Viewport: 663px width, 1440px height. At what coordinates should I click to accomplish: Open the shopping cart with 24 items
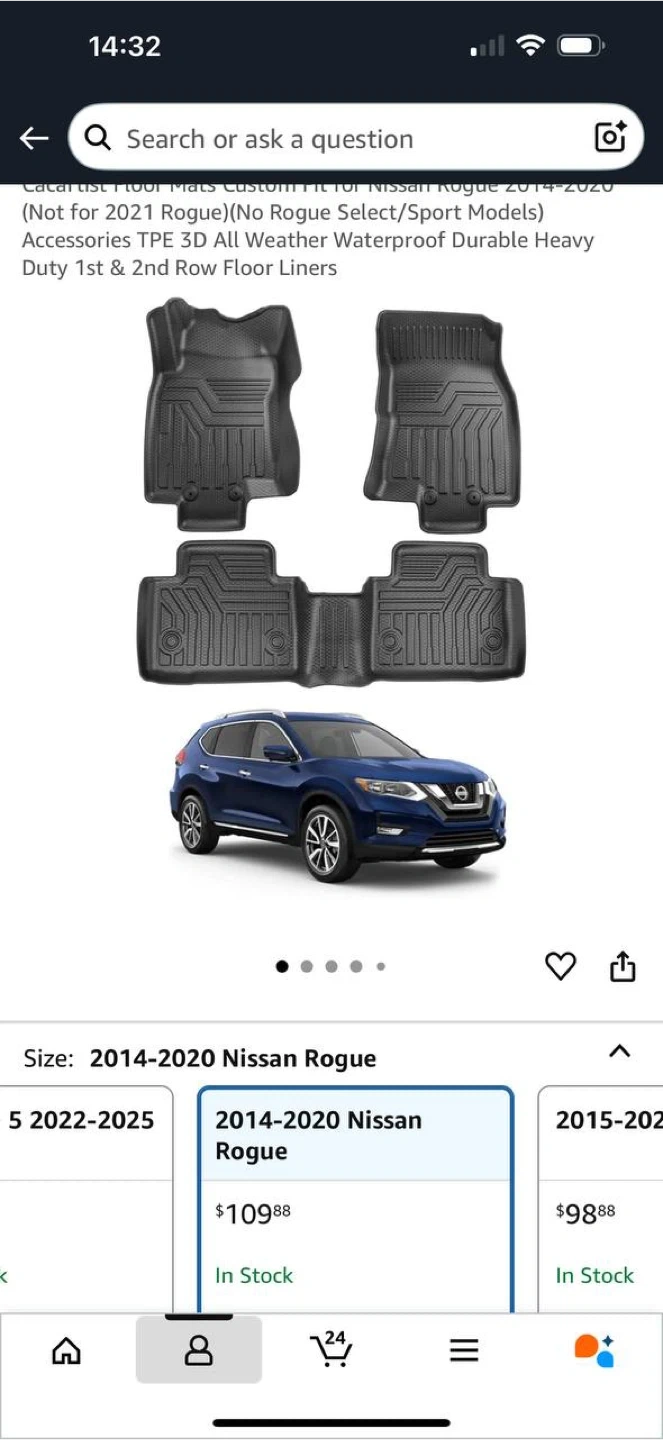[331, 1350]
